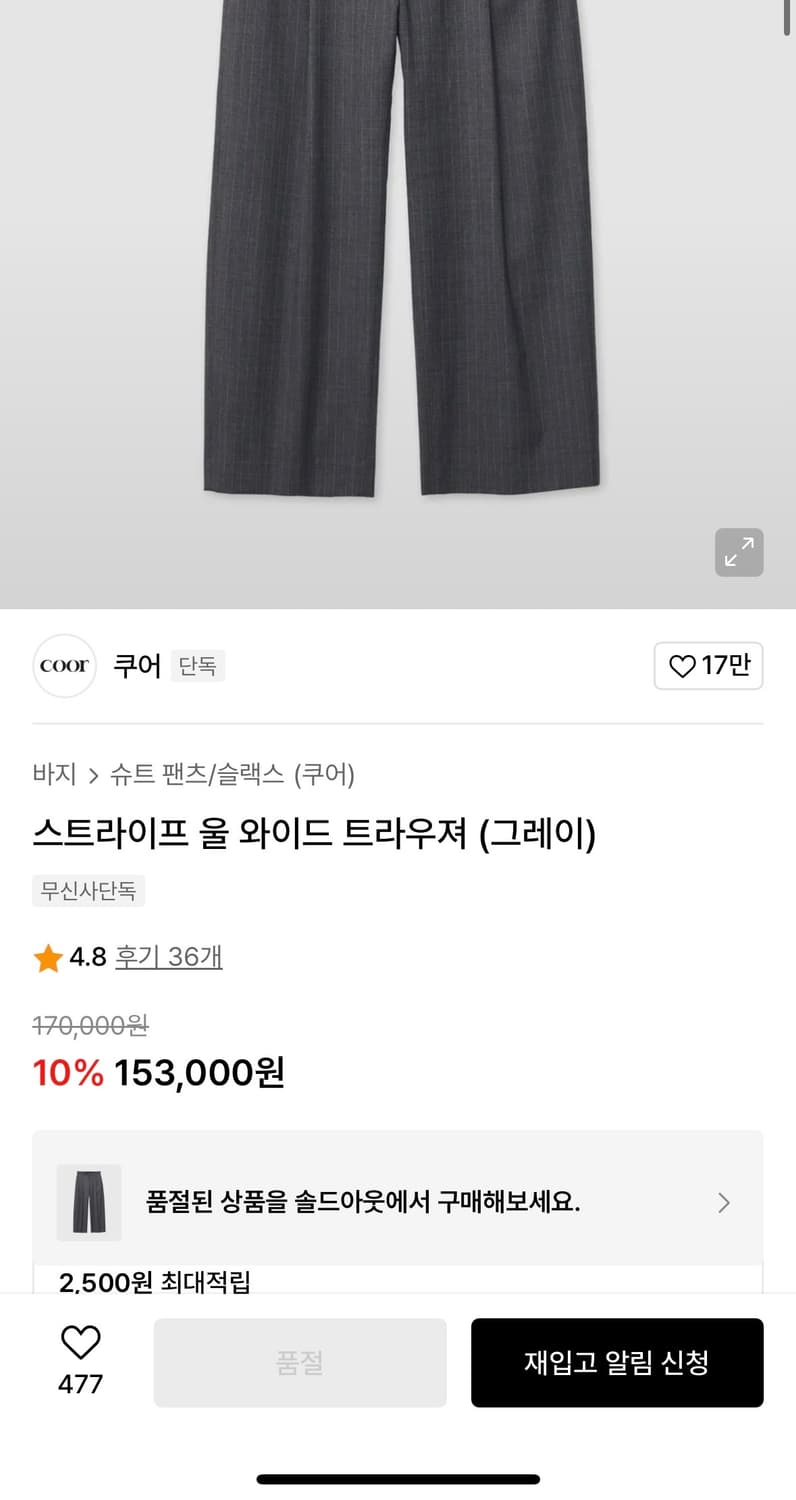Select the 무신사단독 badge
Viewport: 796px width, 1500px height.
(88, 891)
